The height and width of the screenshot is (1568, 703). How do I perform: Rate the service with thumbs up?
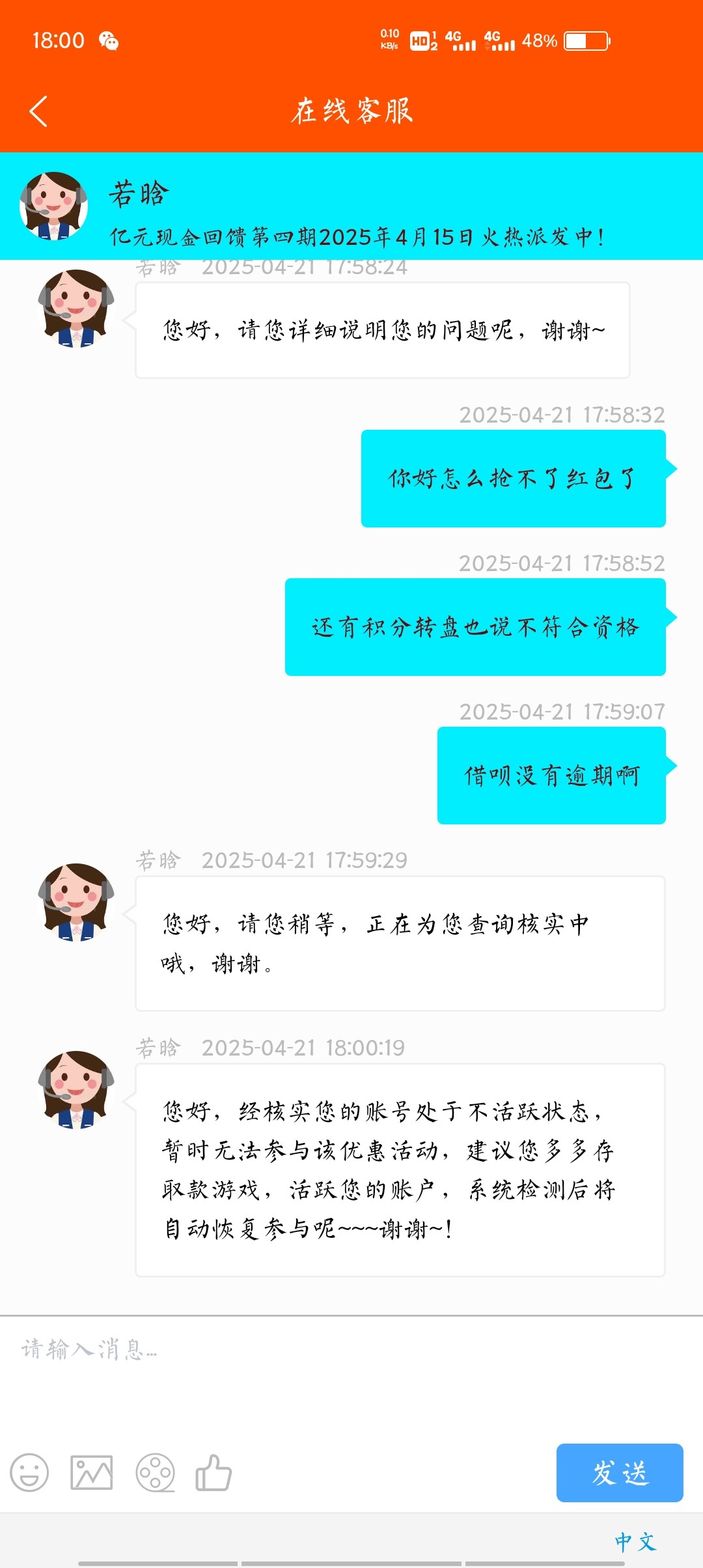[x=214, y=1473]
